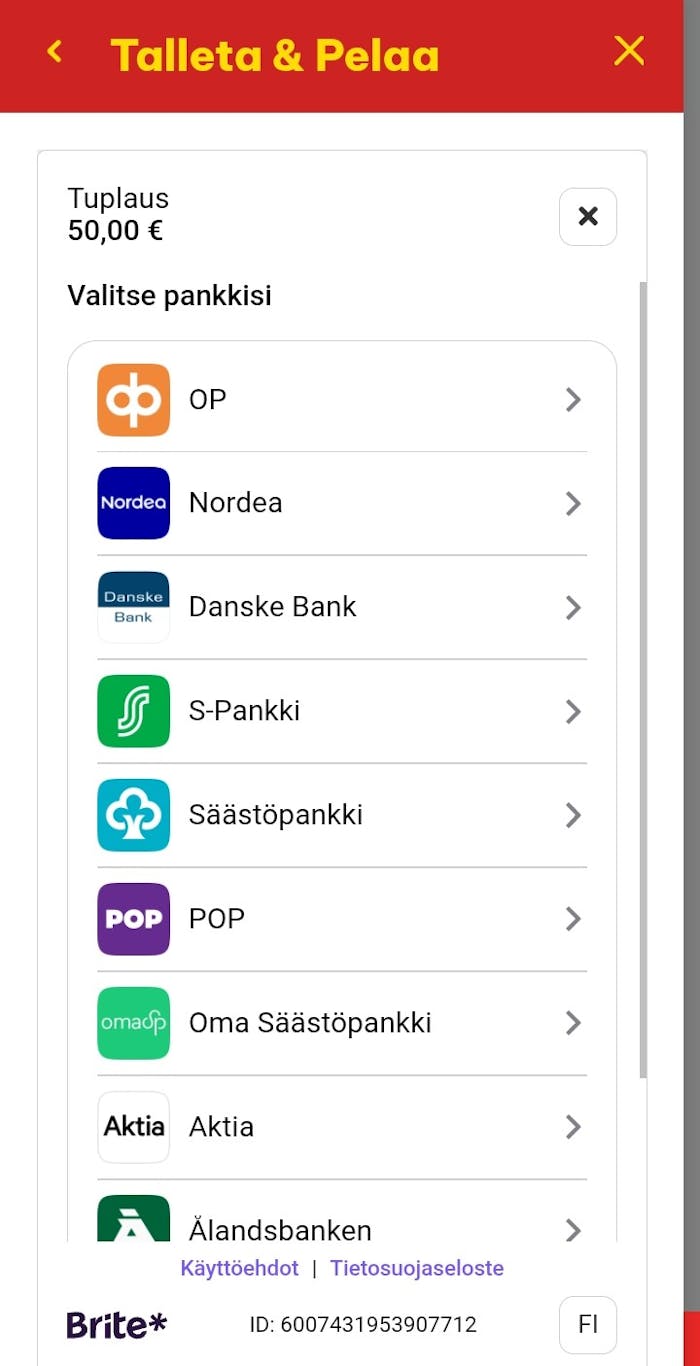Choose Aktia bank

[342, 1127]
